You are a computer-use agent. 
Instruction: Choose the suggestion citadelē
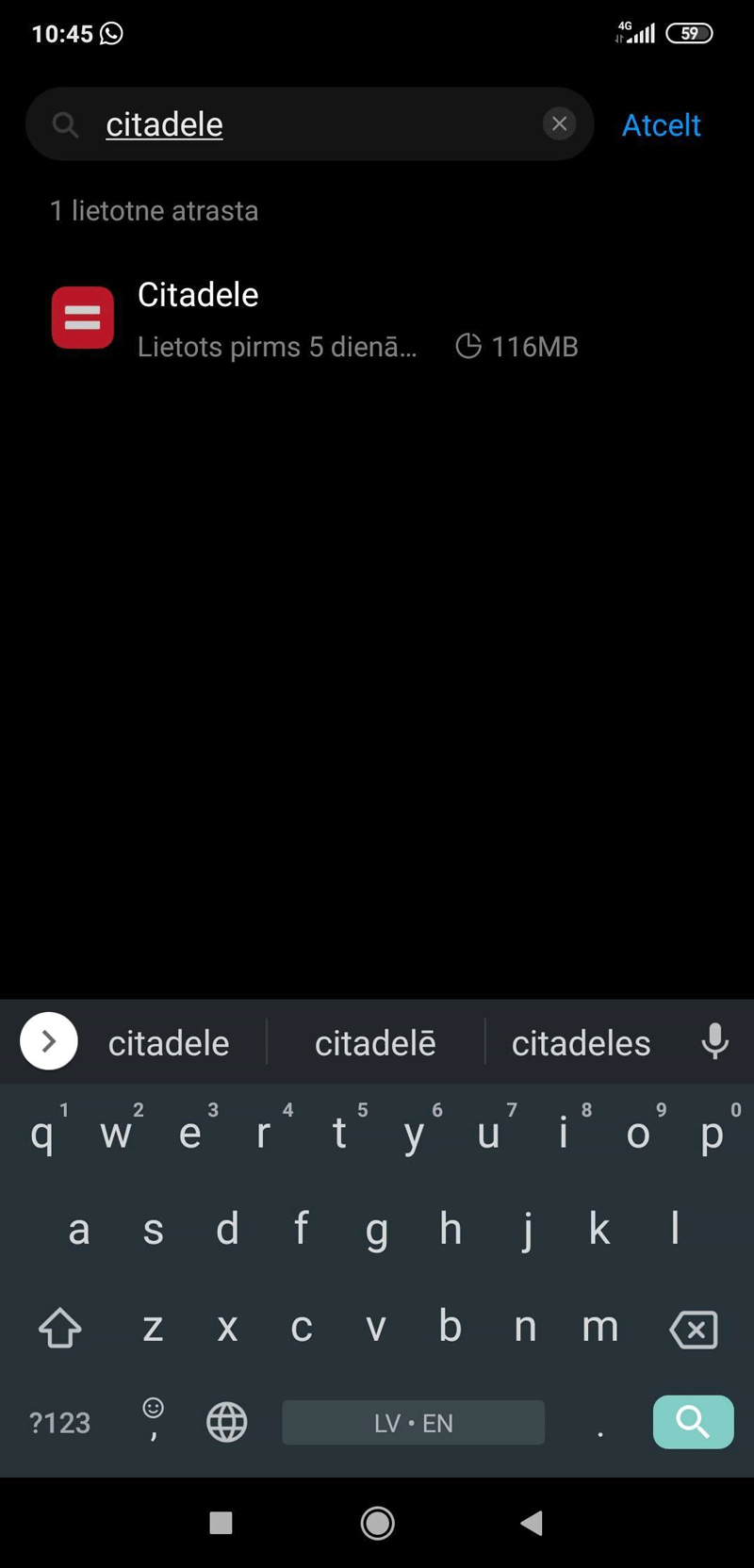tap(375, 1043)
